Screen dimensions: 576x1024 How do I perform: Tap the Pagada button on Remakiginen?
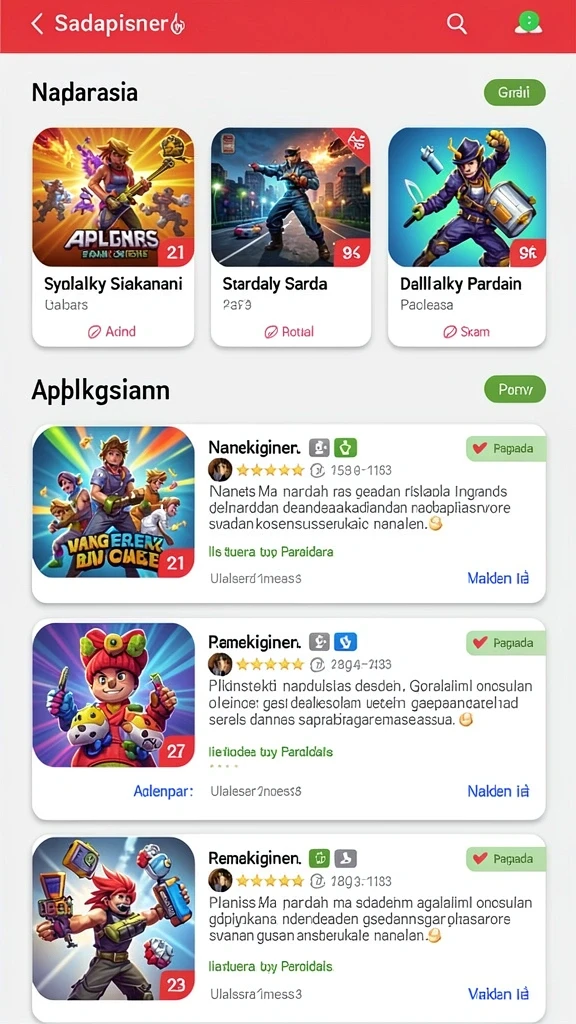(506, 859)
